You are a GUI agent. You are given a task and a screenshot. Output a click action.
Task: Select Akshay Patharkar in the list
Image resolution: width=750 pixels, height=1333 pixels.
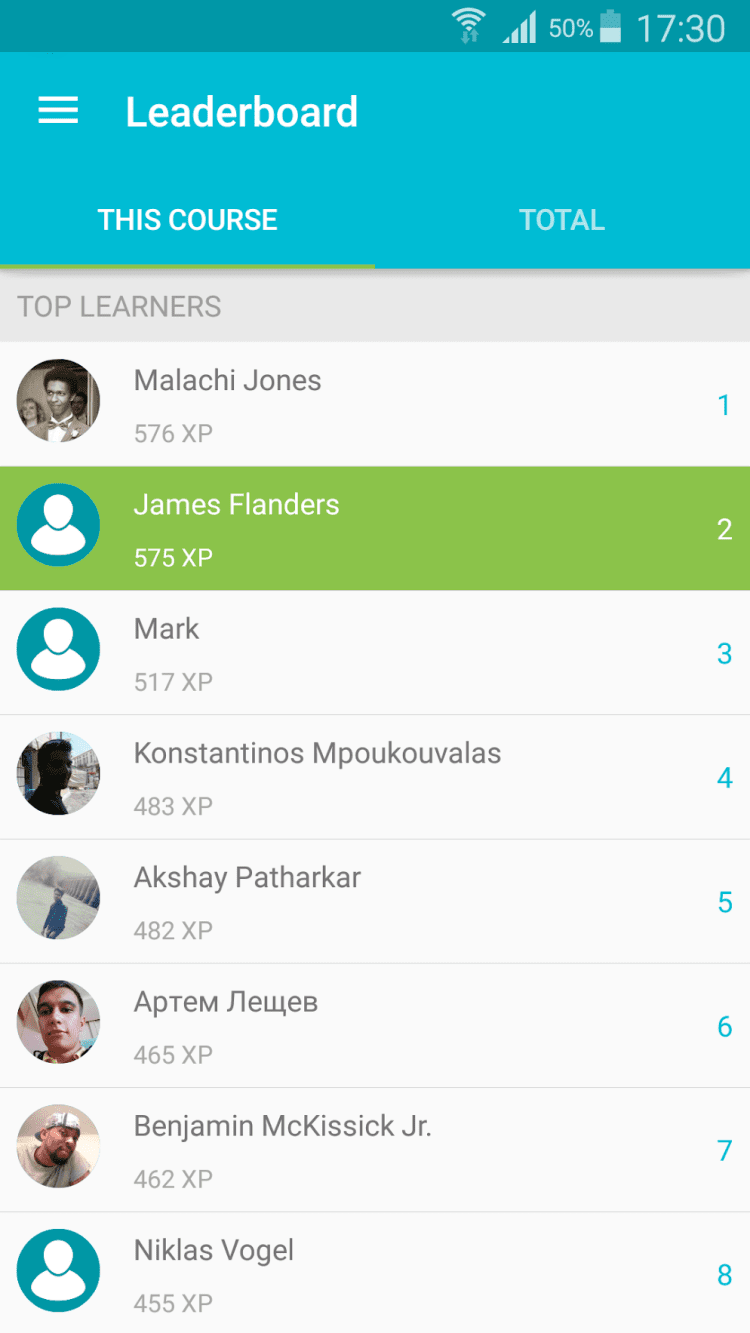pos(375,901)
